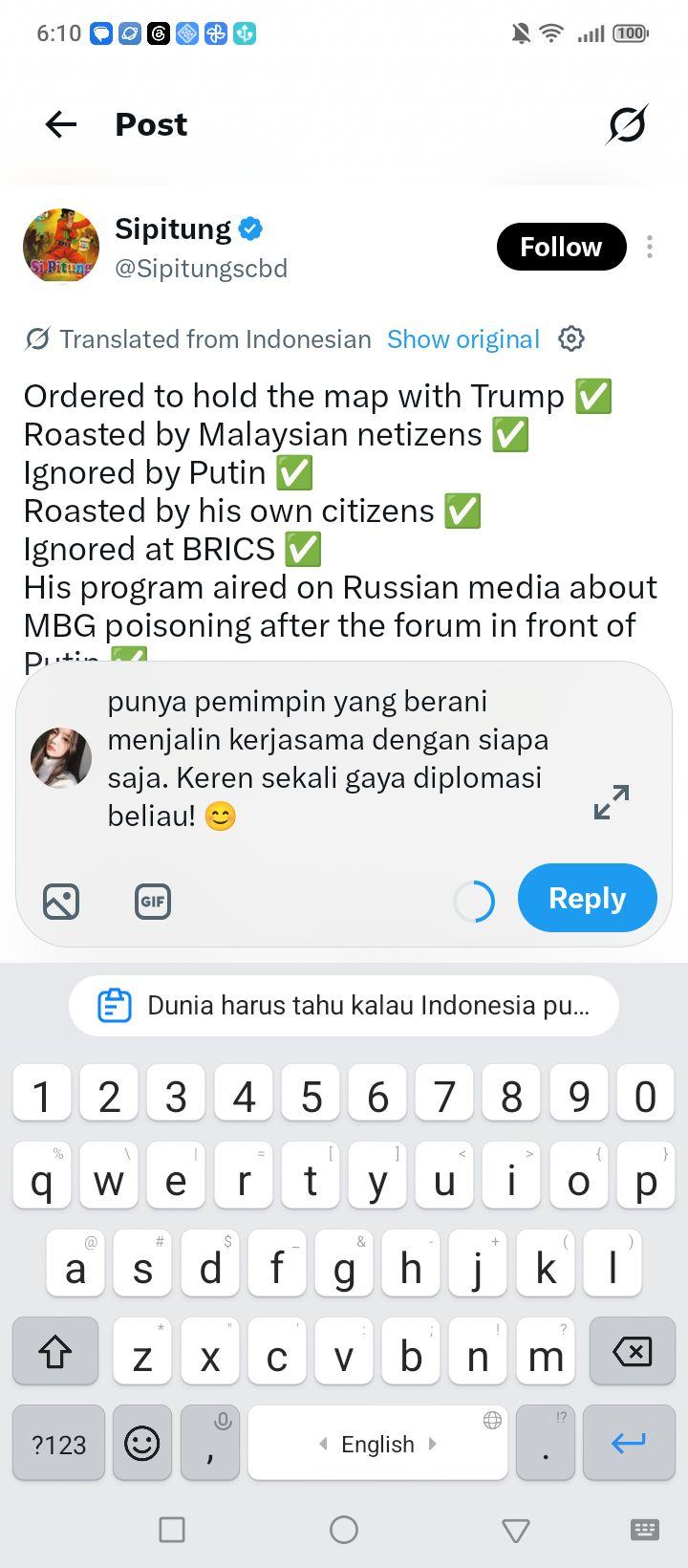Open Sipitung's profile picture
This screenshot has height=1568, width=688.
pos(61,247)
